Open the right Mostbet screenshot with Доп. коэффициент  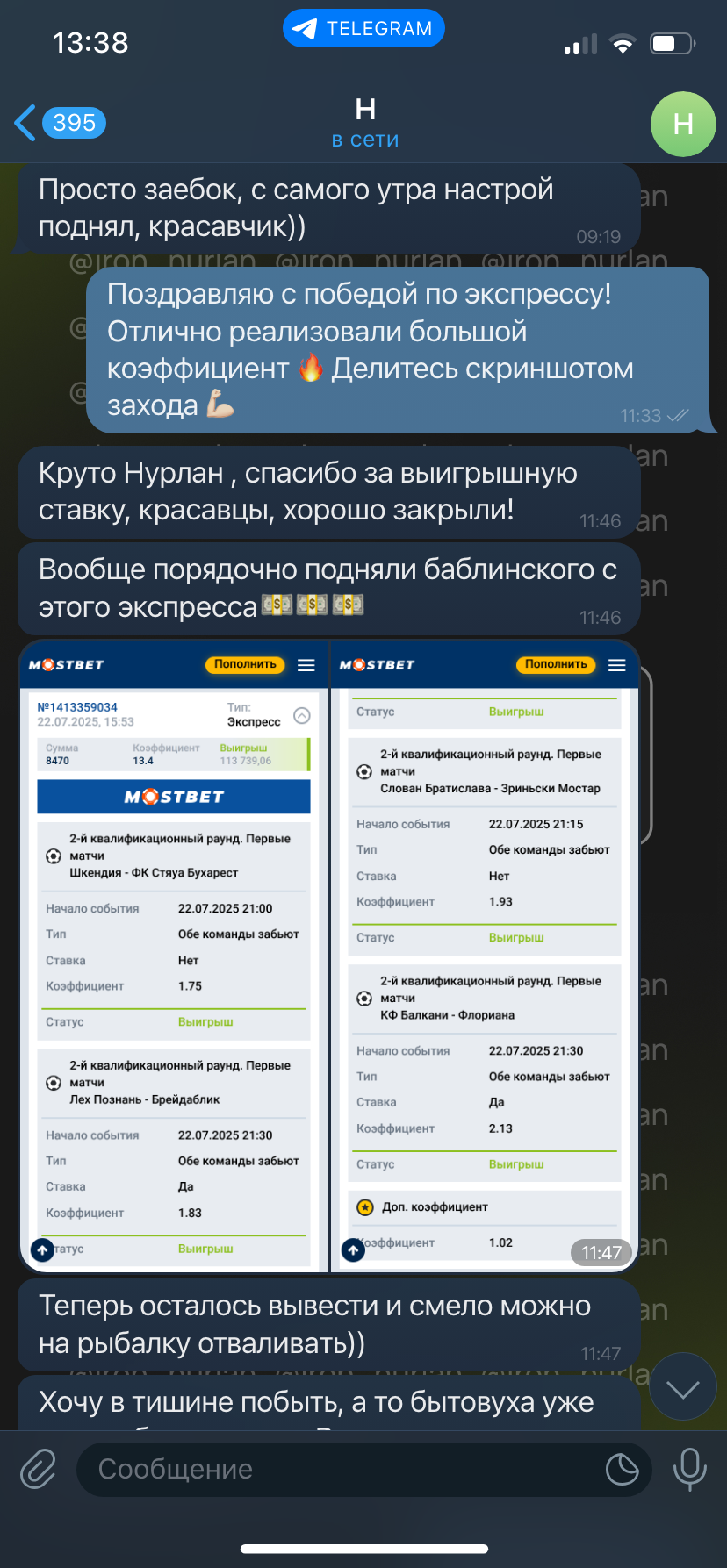[x=485, y=956]
